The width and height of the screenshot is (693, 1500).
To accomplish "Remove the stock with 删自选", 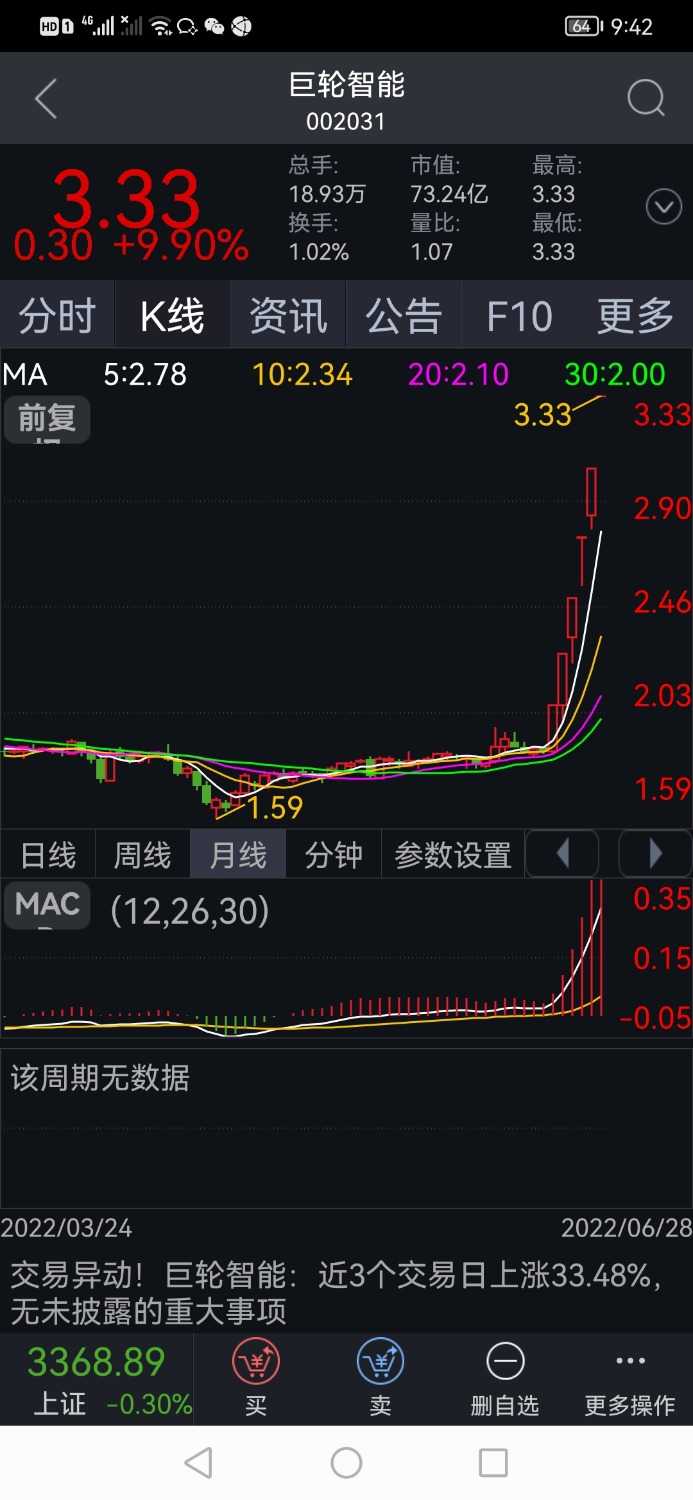I will tap(504, 1379).
